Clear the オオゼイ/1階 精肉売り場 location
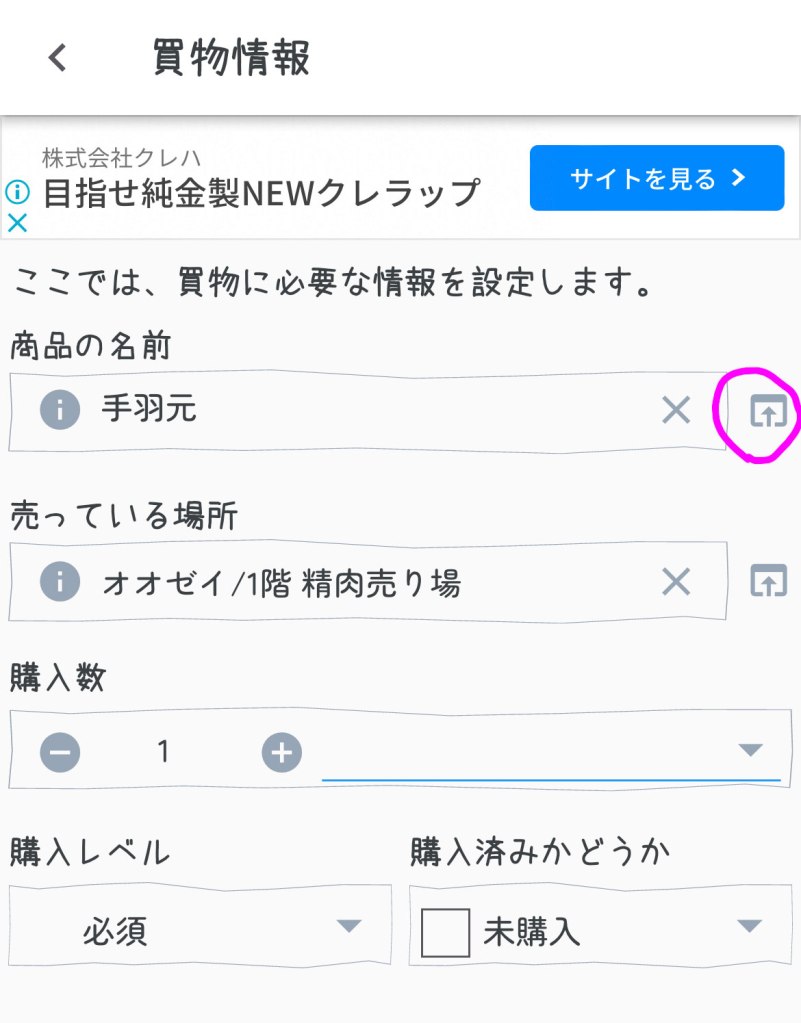Image resolution: width=801 pixels, height=1023 pixels. click(x=677, y=582)
